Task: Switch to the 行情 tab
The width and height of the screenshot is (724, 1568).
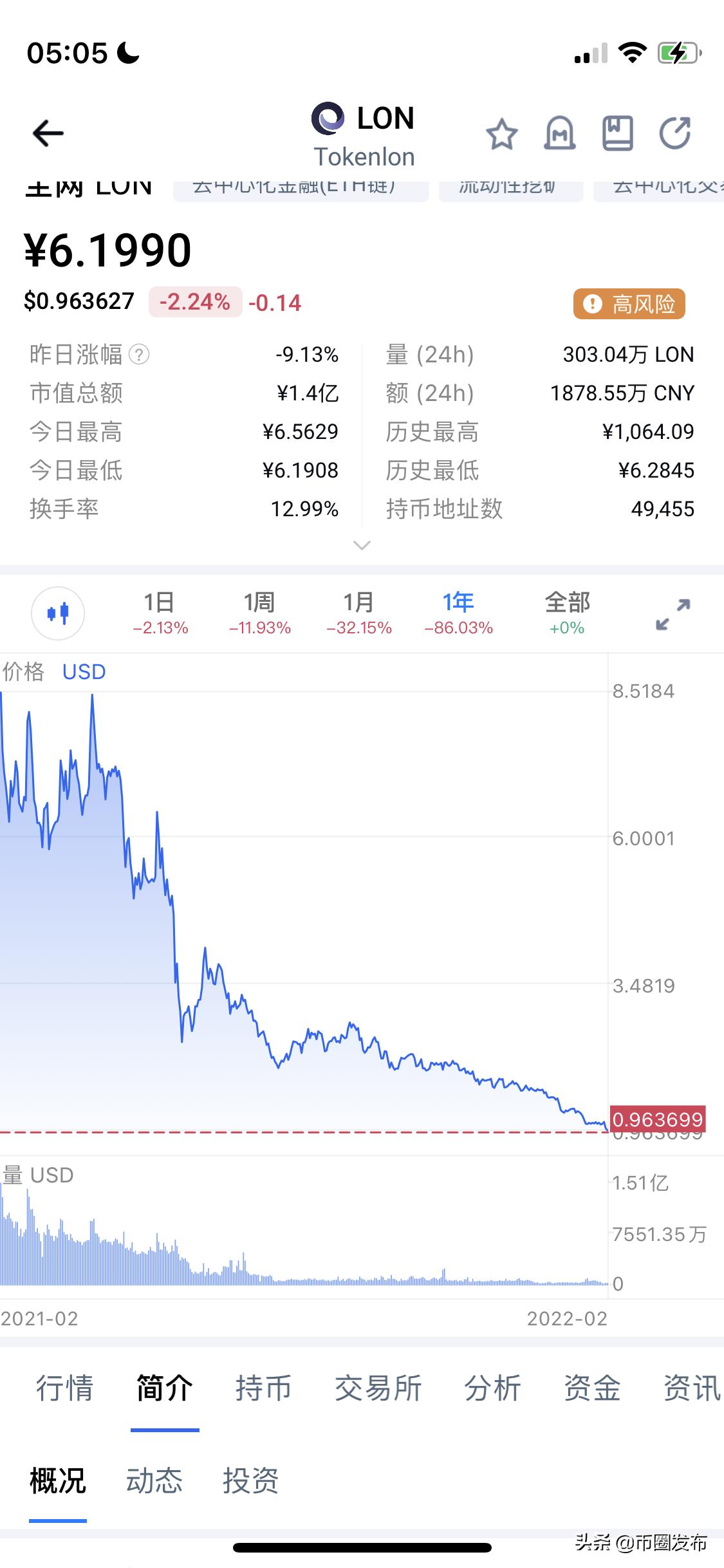Action: pyautogui.click(x=64, y=1387)
